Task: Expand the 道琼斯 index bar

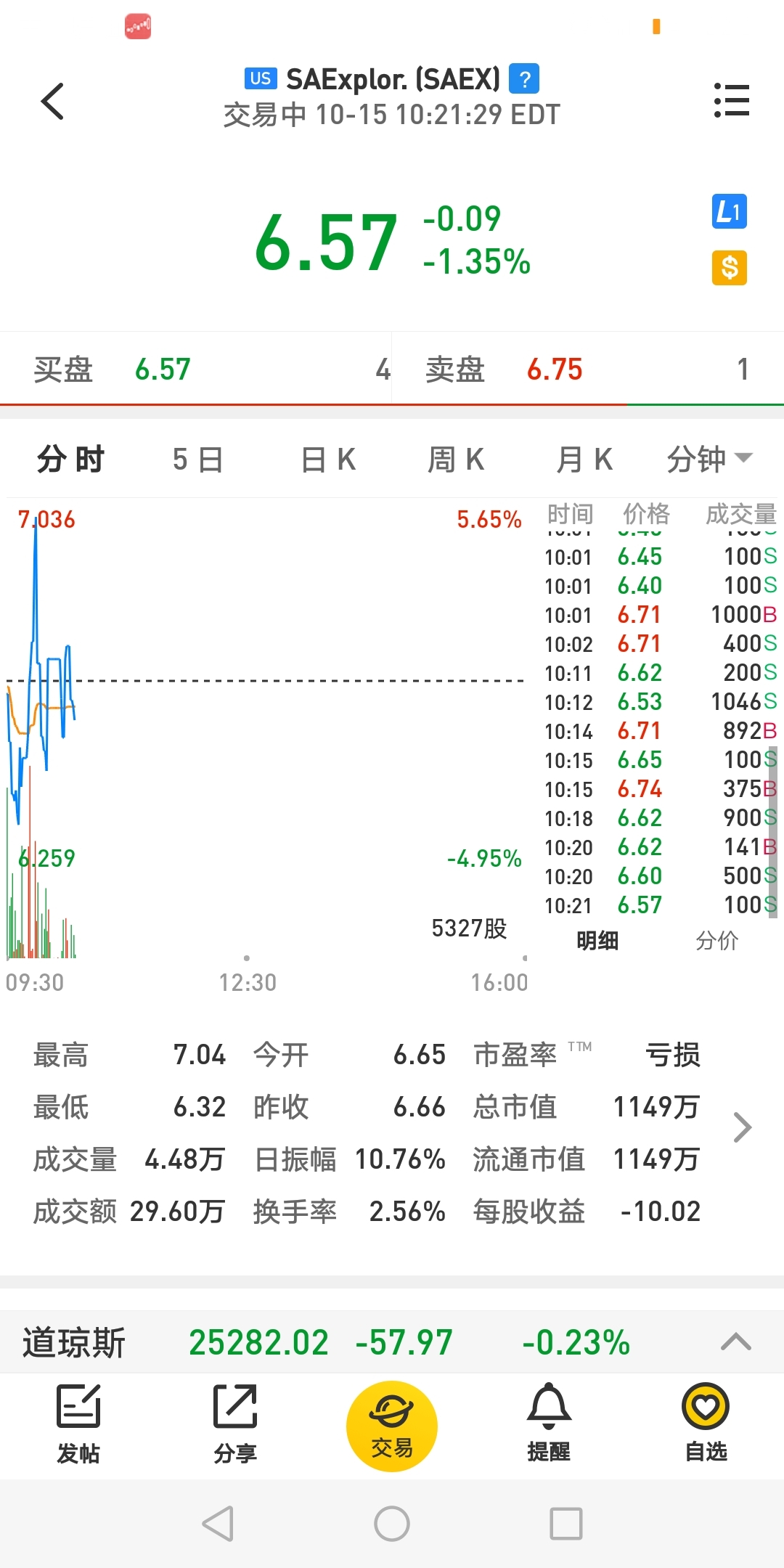Action: 735,1342
